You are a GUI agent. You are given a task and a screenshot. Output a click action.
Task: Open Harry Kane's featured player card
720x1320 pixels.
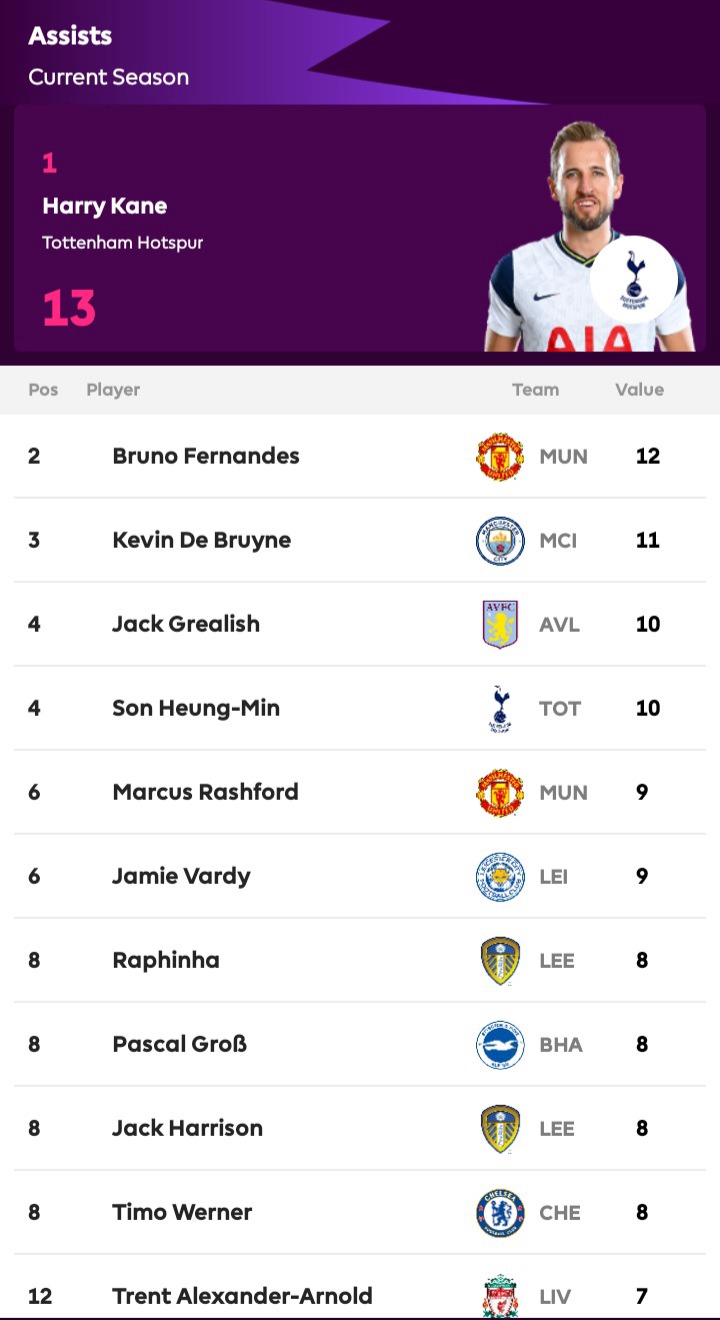tap(360, 228)
